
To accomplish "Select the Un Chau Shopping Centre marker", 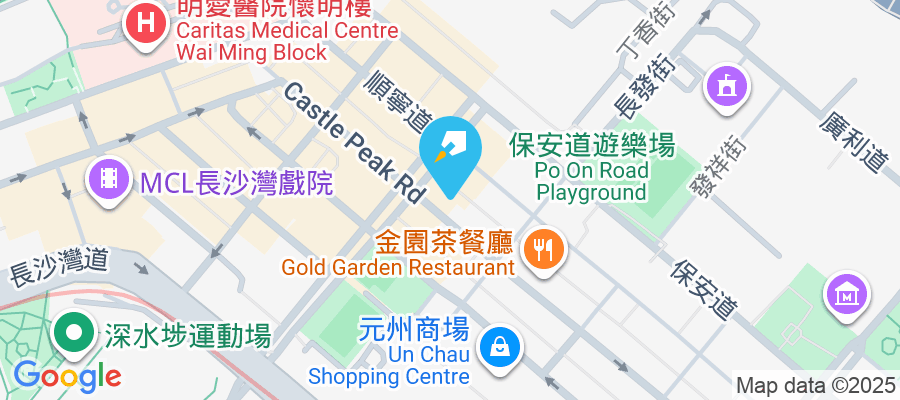I will pyautogui.click(x=497, y=347).
